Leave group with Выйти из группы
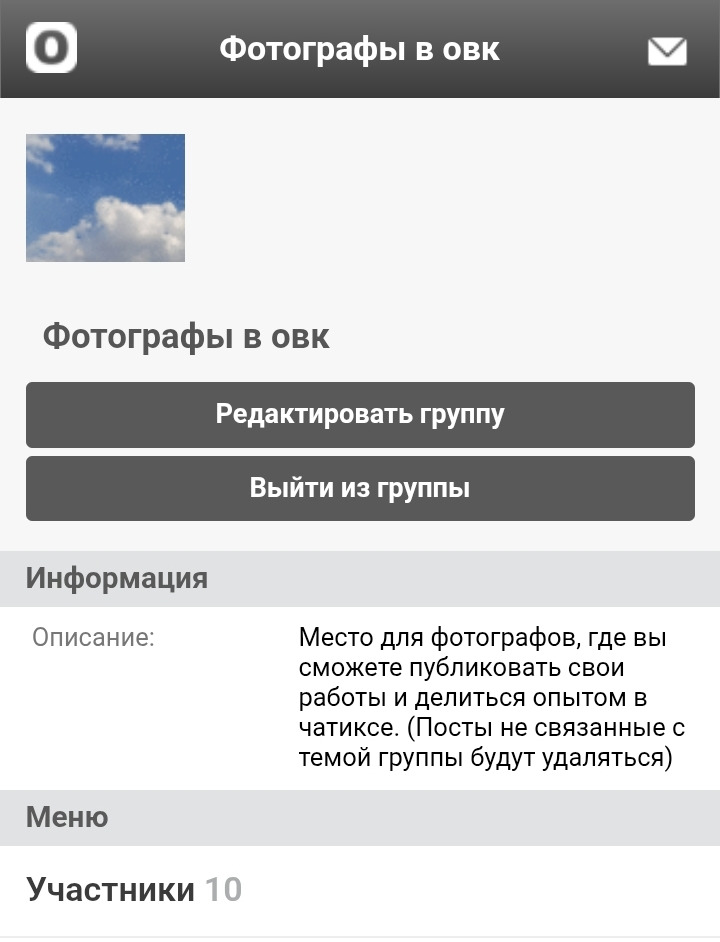This screenshot has height=942, width=720. point(360,488)
